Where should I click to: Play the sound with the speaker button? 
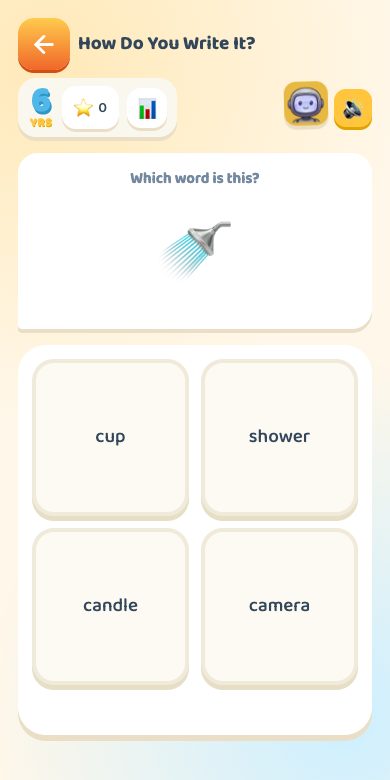tap(353, 109)
